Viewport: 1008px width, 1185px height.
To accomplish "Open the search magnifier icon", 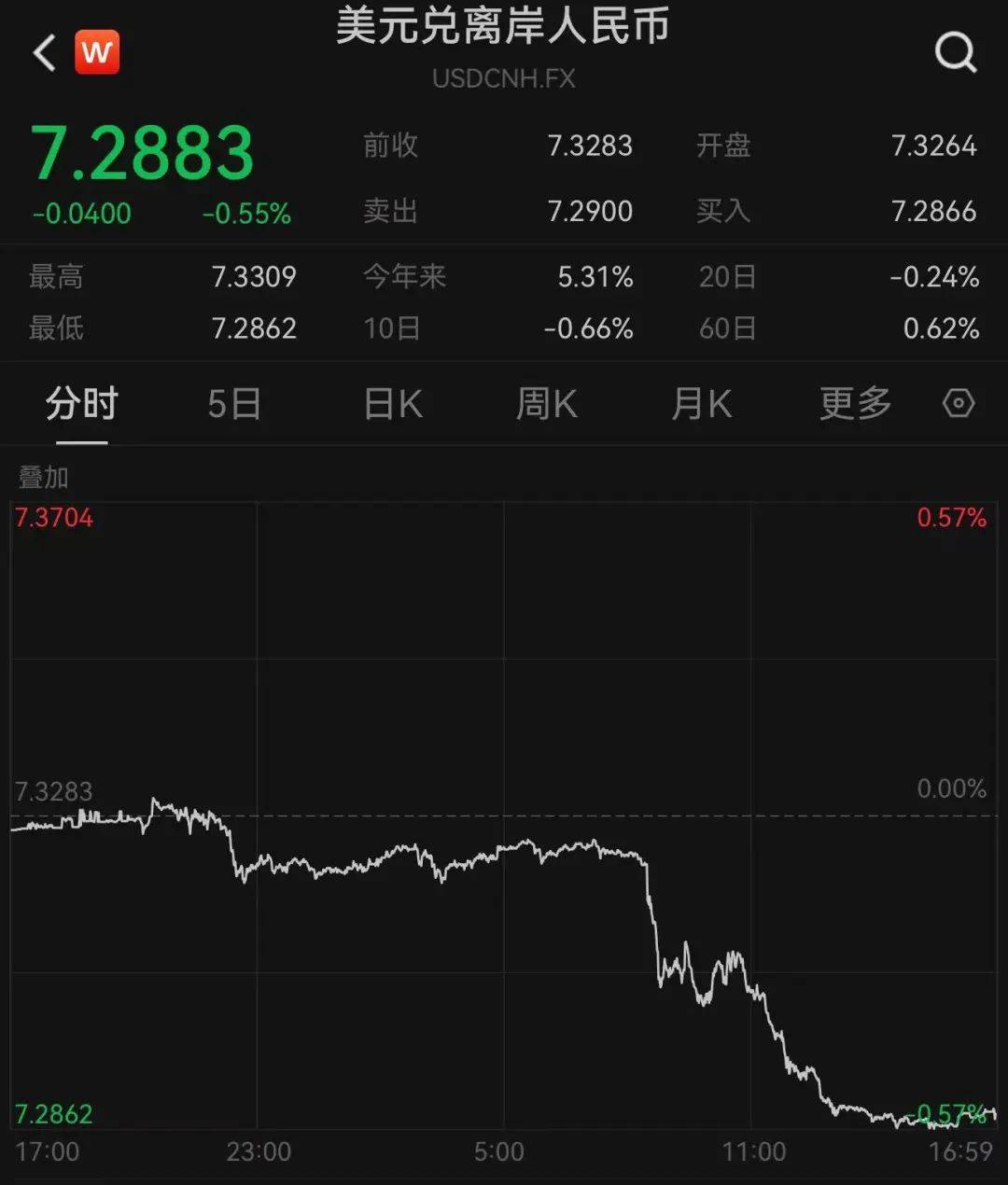I will point(955,52).
